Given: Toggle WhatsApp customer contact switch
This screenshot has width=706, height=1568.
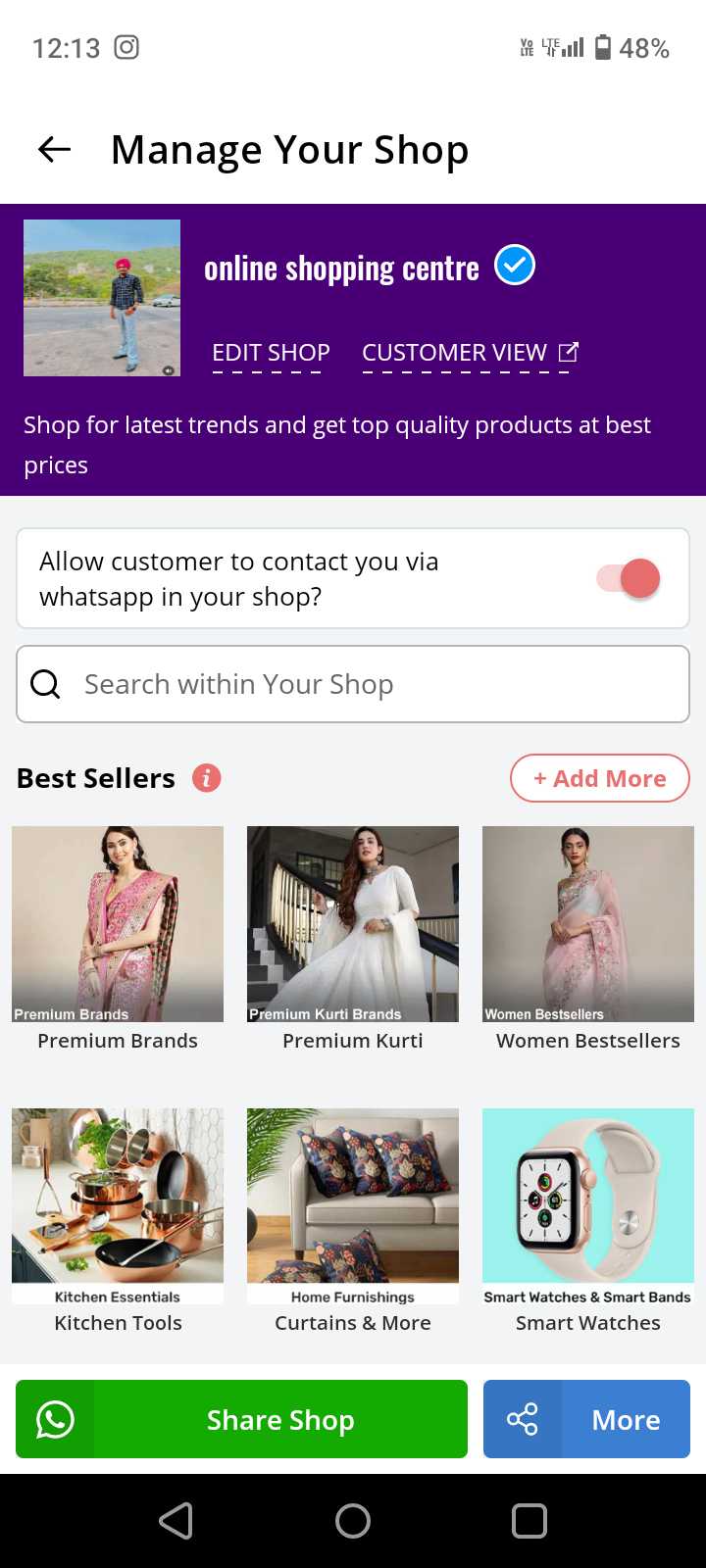Looking at the screenshot, I should 629,579.
